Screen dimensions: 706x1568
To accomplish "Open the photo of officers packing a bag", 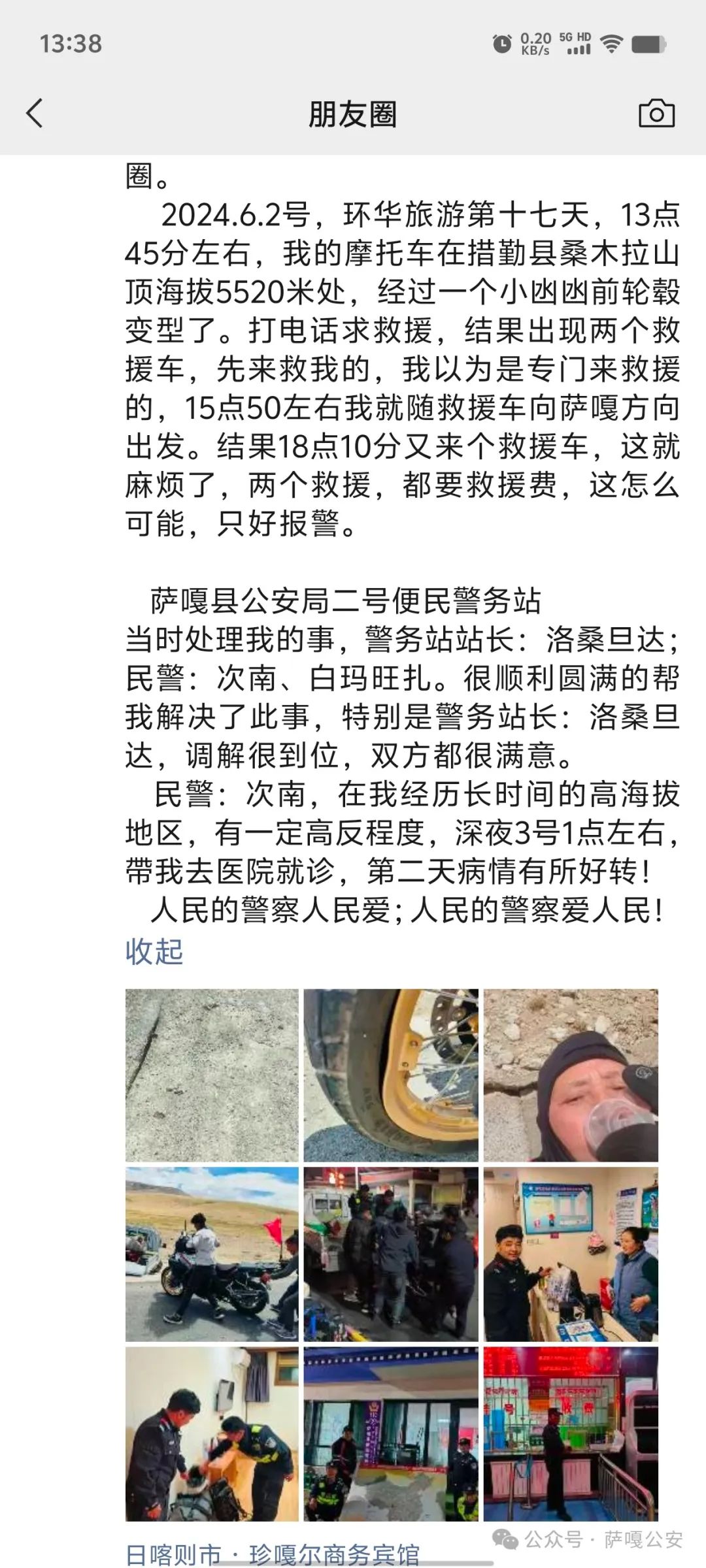I will [x=212, y=1433].
